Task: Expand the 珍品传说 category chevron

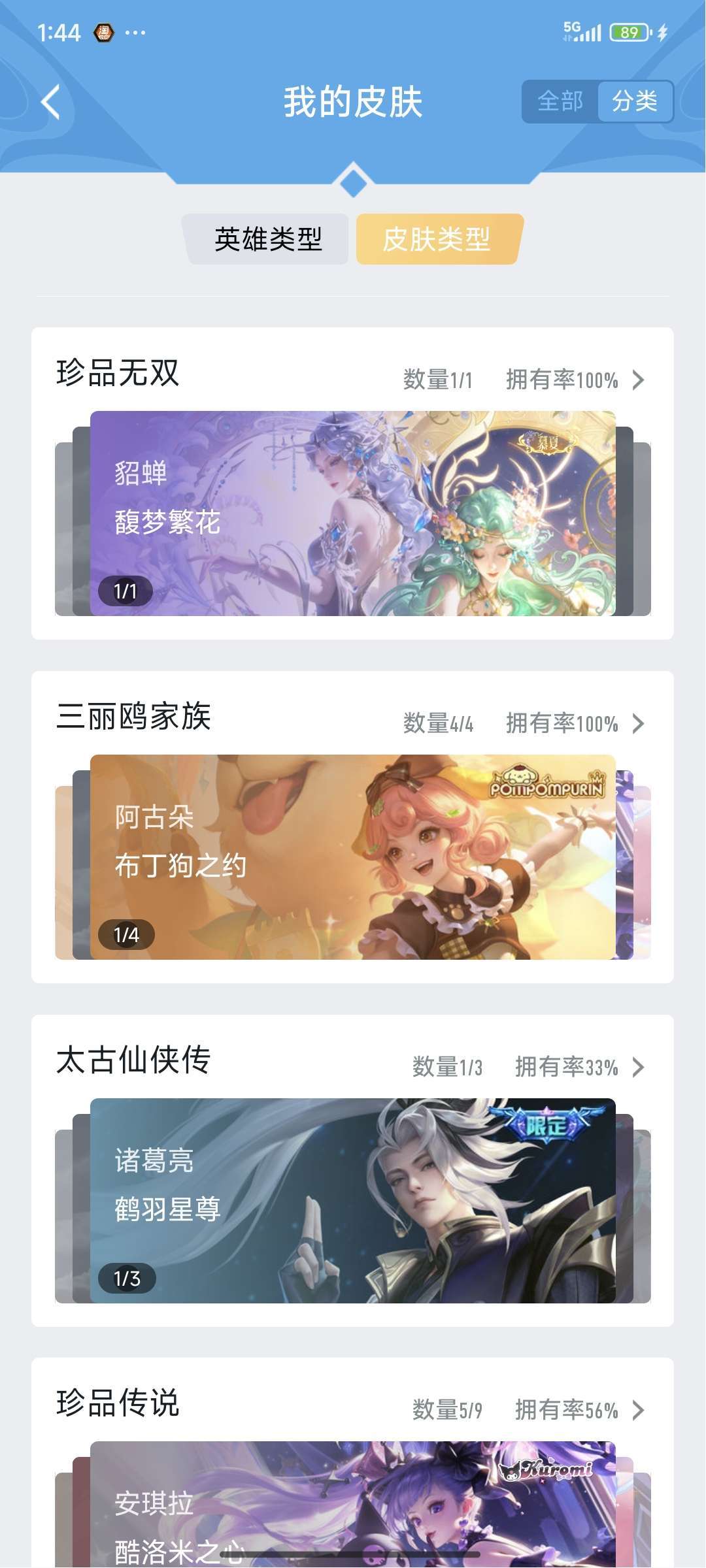Action: (638, 1411)
